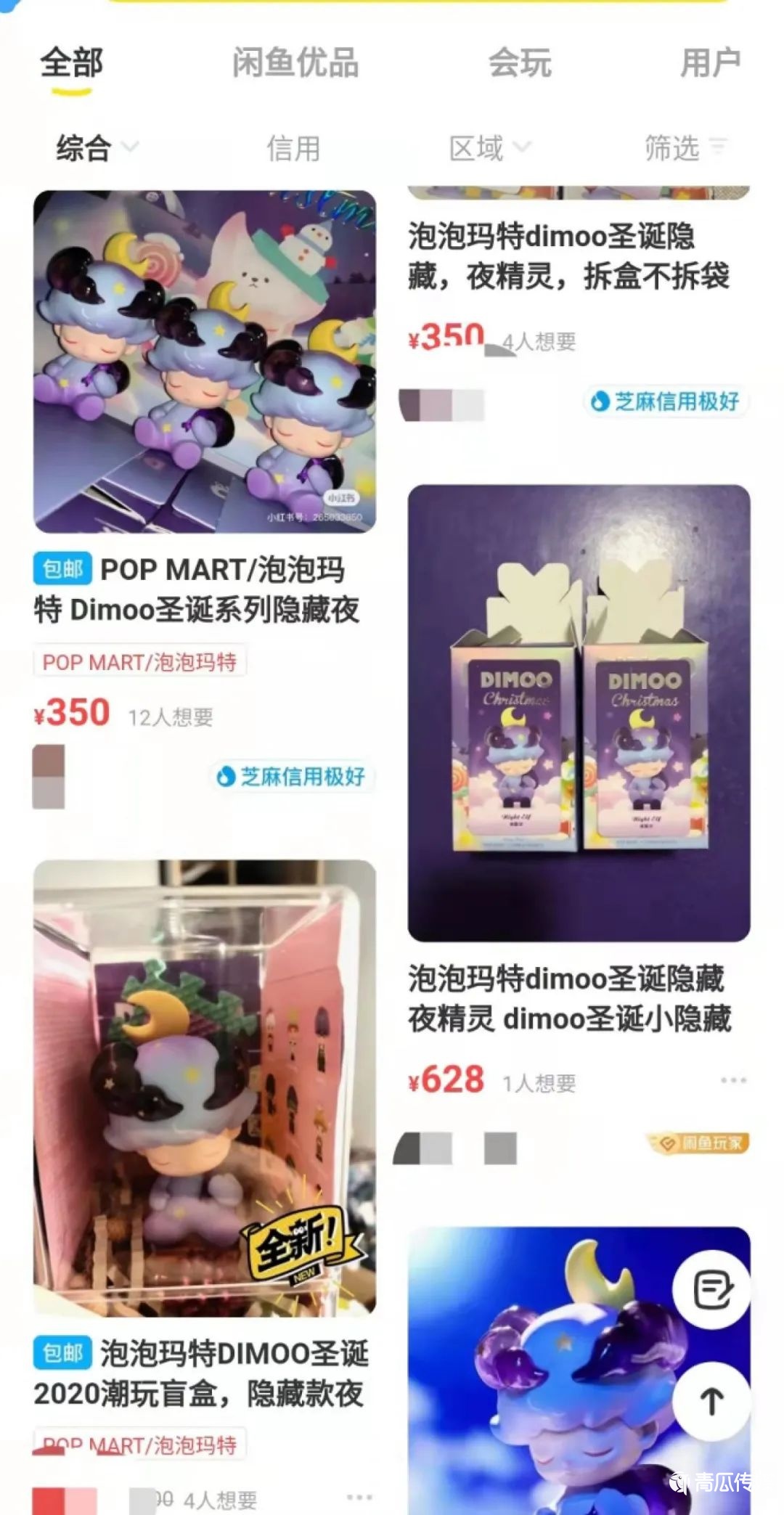This screenshot has height=1515, width=784.
Task: Switch to the 闲鱼优品 tab
Action: (295, 63)
